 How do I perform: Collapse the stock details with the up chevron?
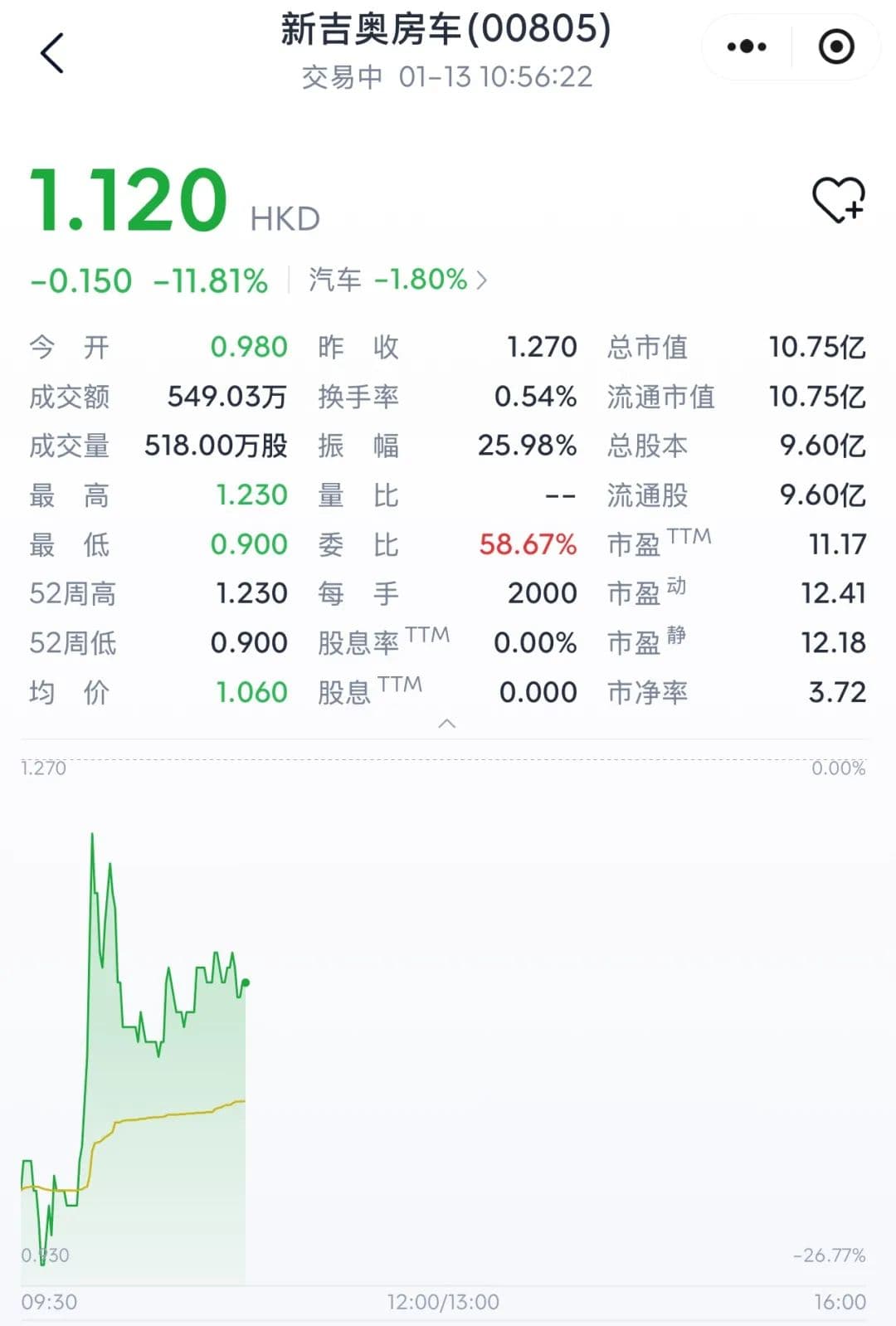tap(446, 724)
